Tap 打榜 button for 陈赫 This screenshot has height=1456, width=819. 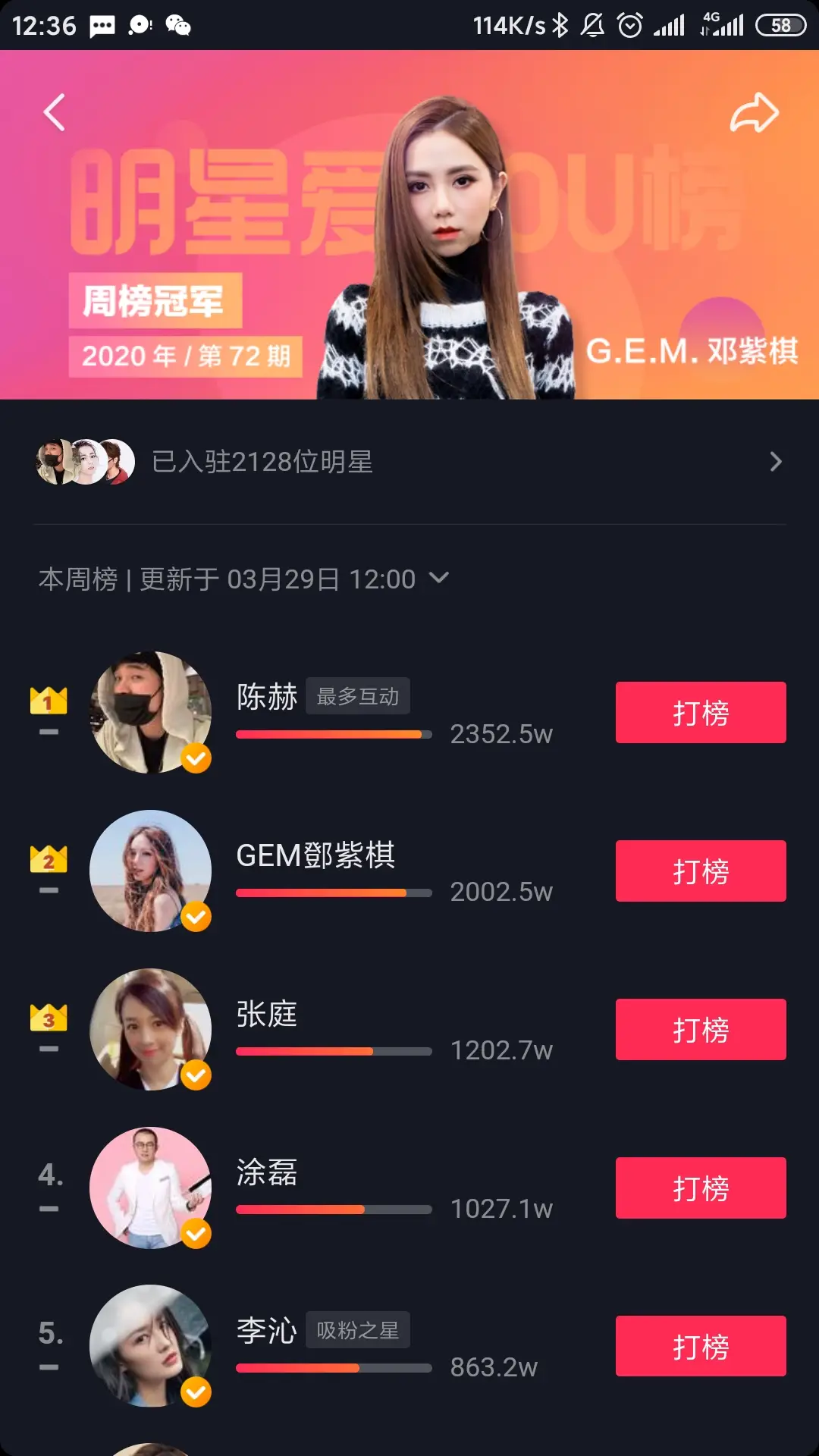coord(700,712)
